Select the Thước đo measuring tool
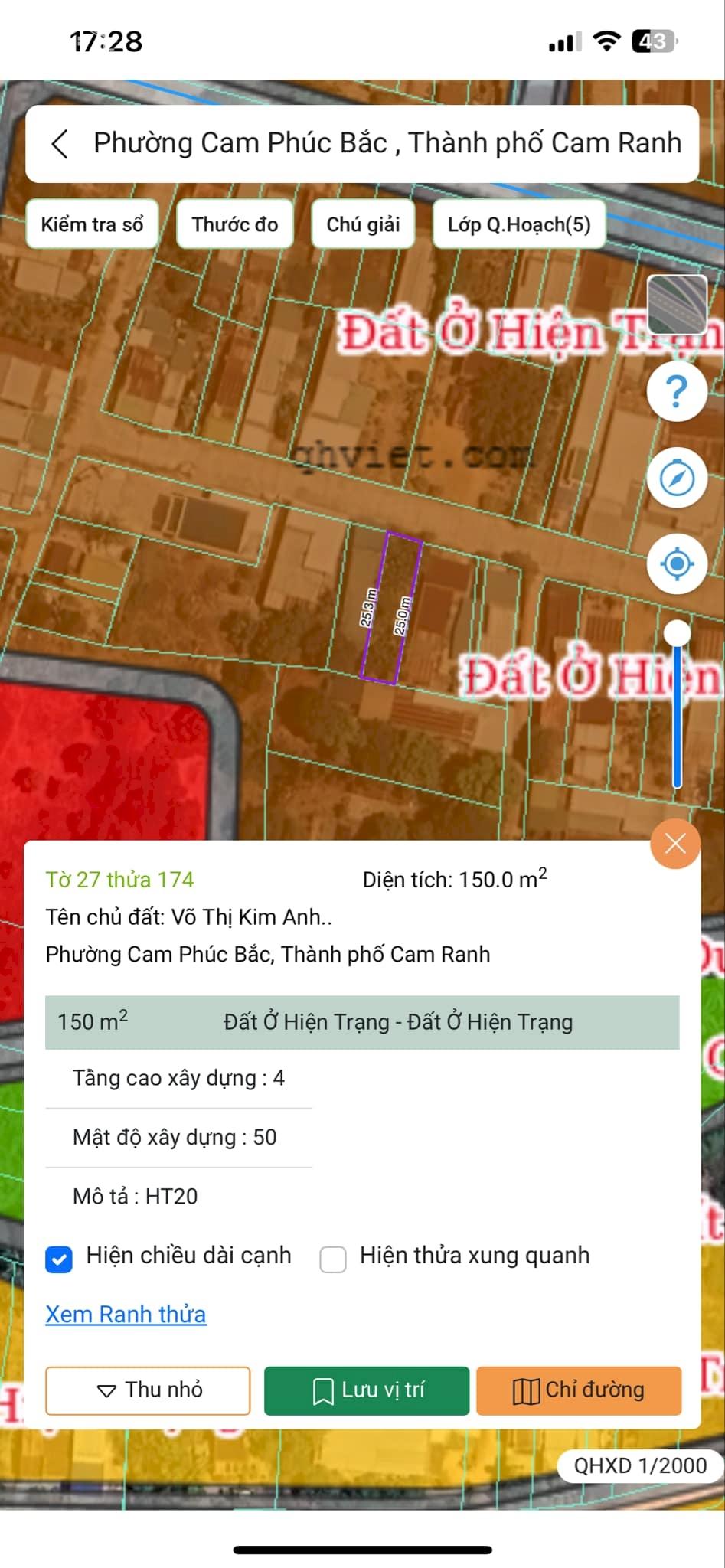Image resolution: width=725 pixels, height=1568 pixels. point(234,224)
